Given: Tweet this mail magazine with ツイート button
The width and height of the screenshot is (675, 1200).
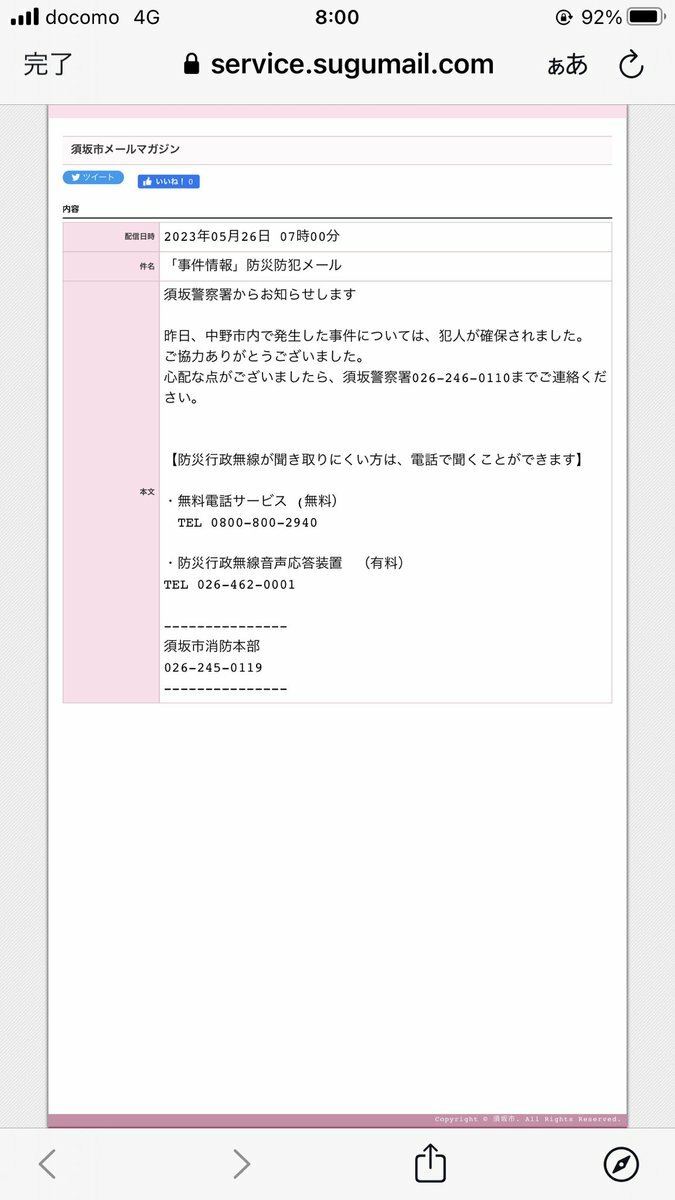Looking at the screenshot, I should [93, 177].
